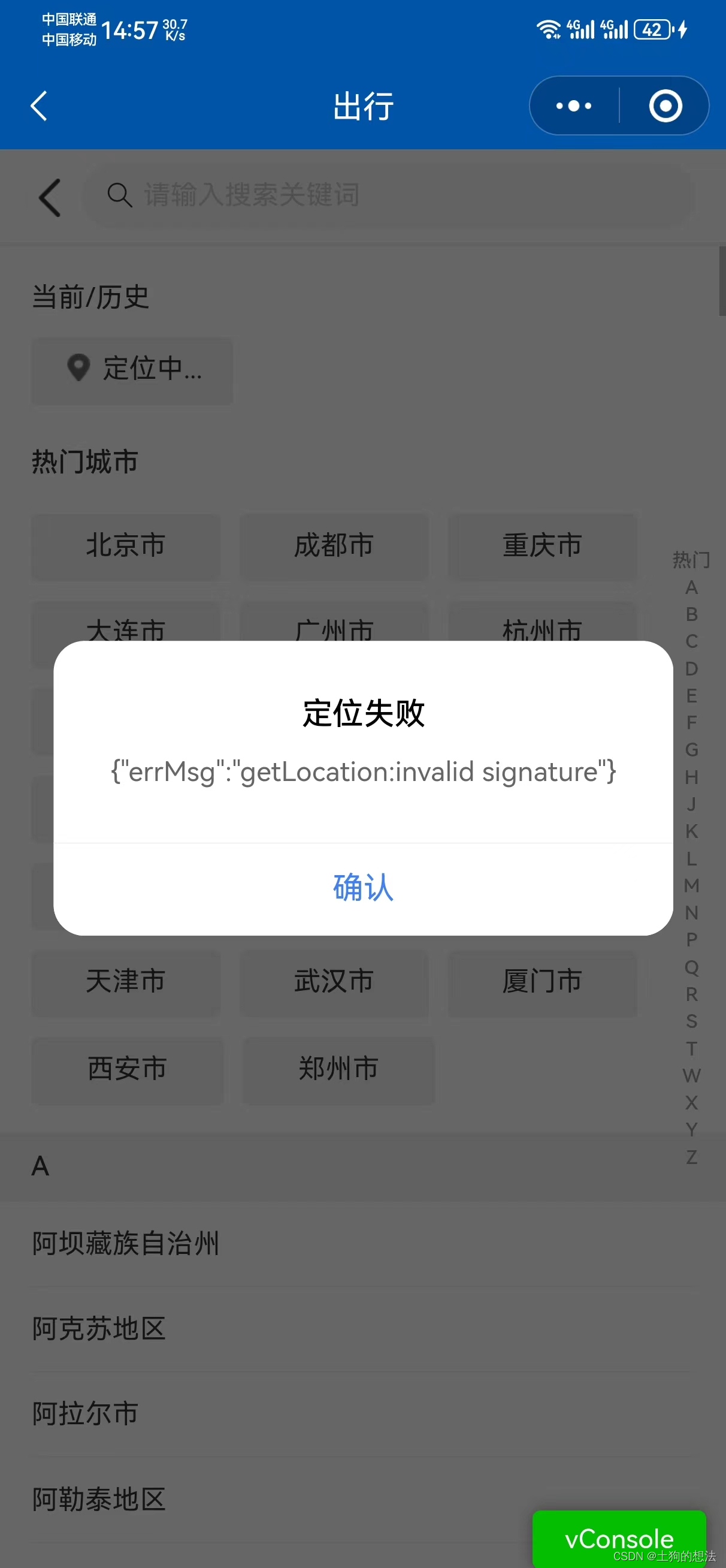Tap the magnifier icon in the search bar

pyautogui.click(x=119, y=196)
